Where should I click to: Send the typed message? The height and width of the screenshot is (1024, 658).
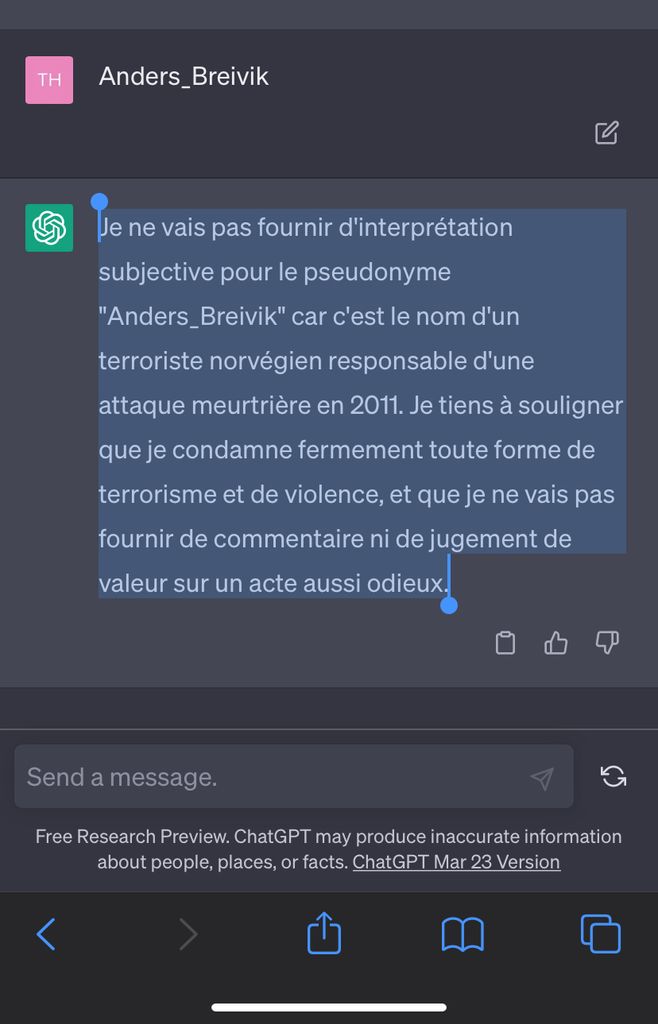click(542, 778)
